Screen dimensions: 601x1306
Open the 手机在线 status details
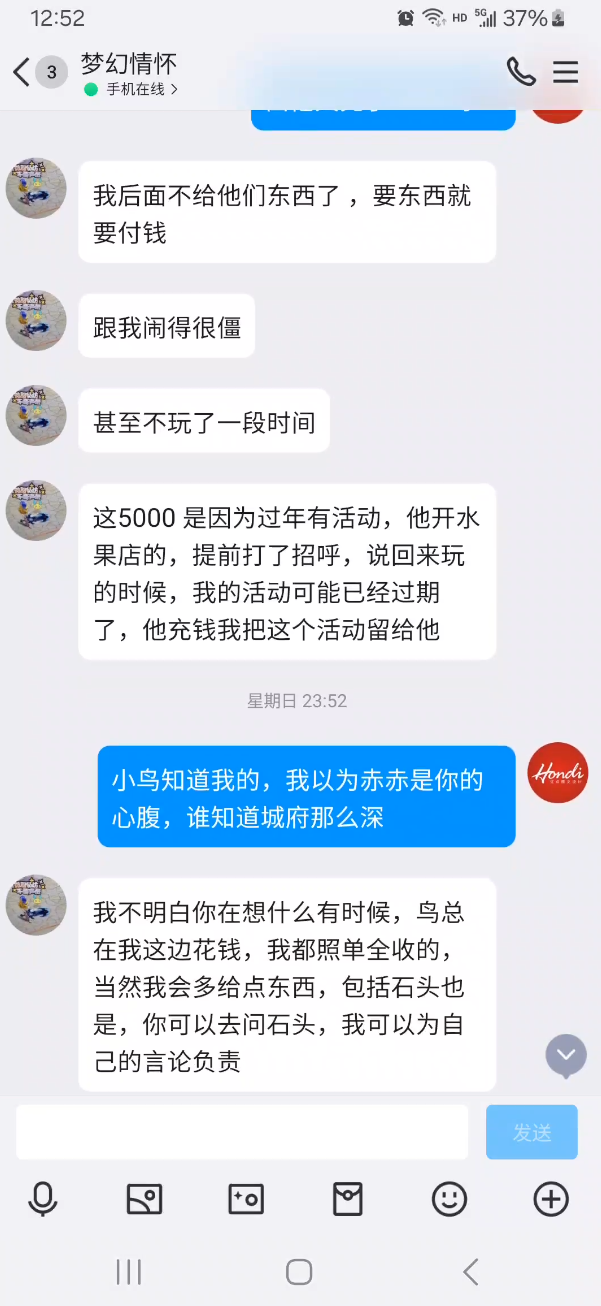(x=132, y=89)
